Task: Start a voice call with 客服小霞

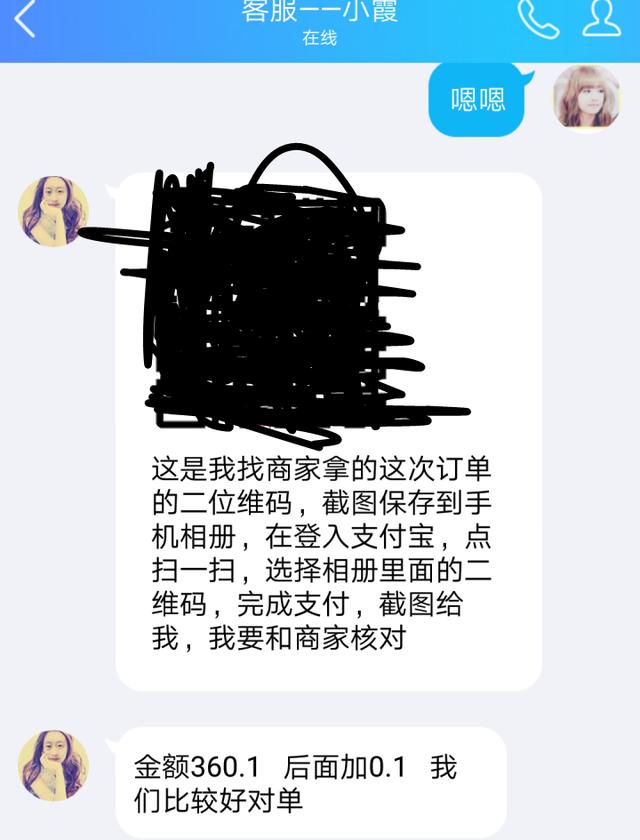Action: pos(537,17)
